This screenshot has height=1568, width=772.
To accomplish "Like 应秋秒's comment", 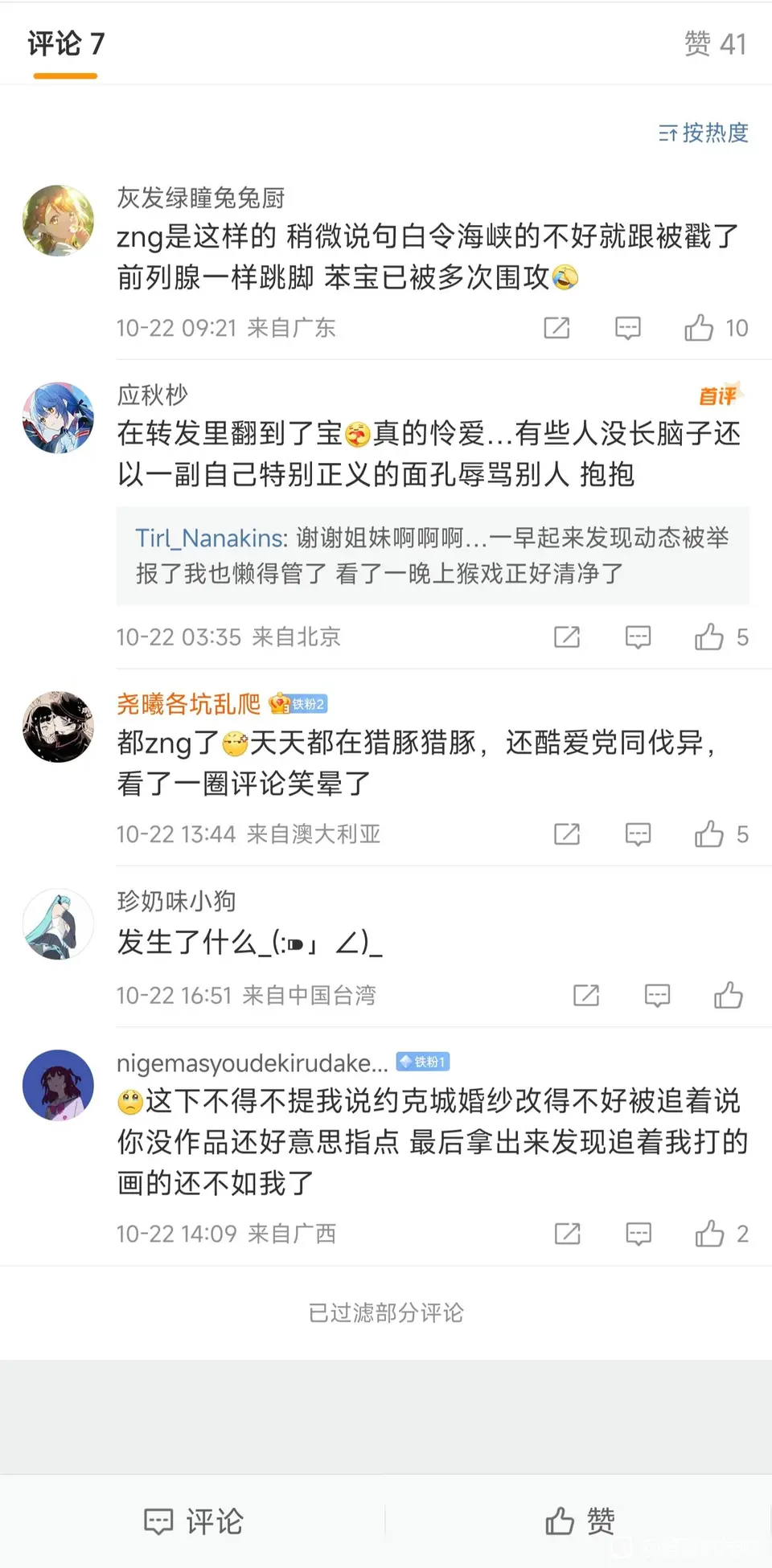I will tap(708, 637).
